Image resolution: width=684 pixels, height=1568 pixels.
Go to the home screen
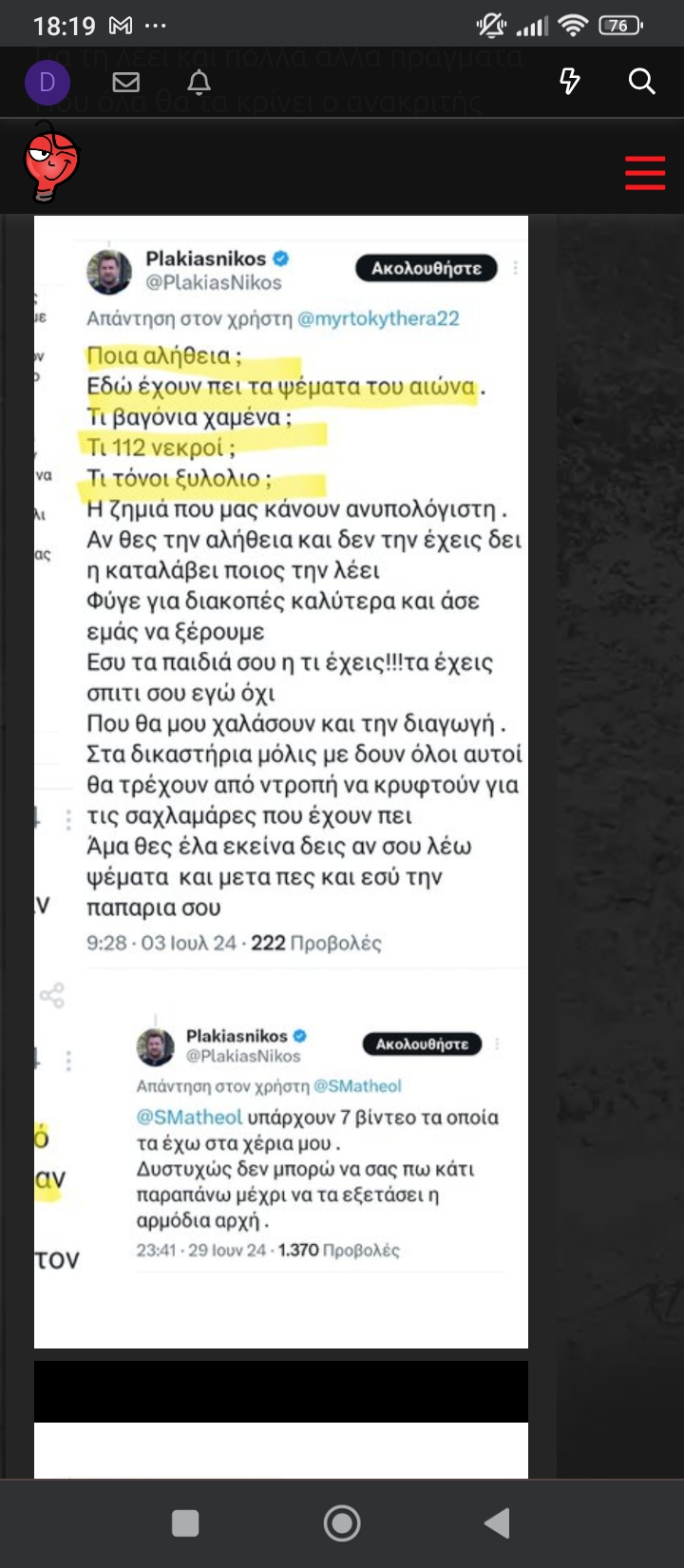click(x=342, y=1523)
